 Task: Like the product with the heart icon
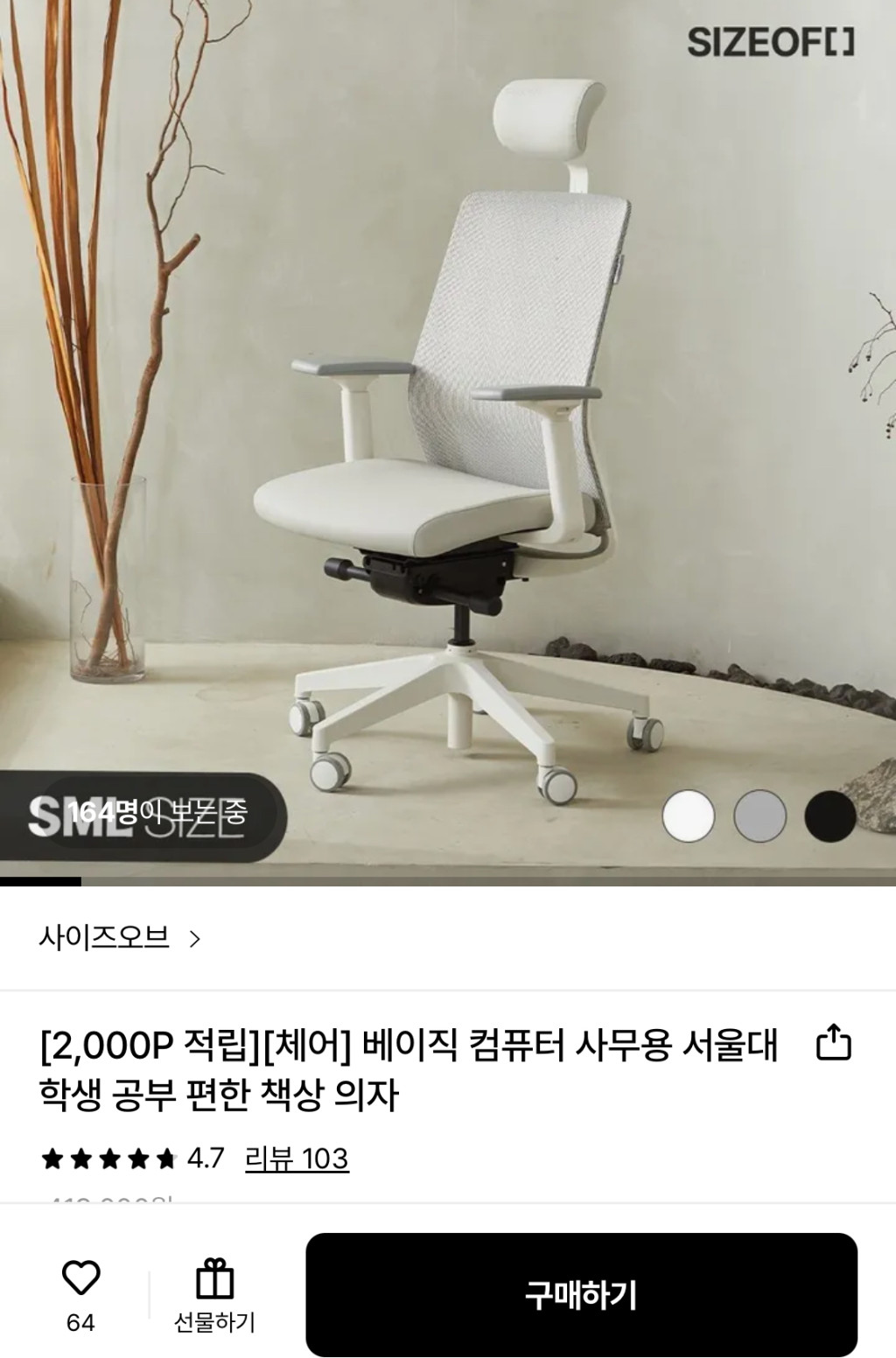(80, 1279)
